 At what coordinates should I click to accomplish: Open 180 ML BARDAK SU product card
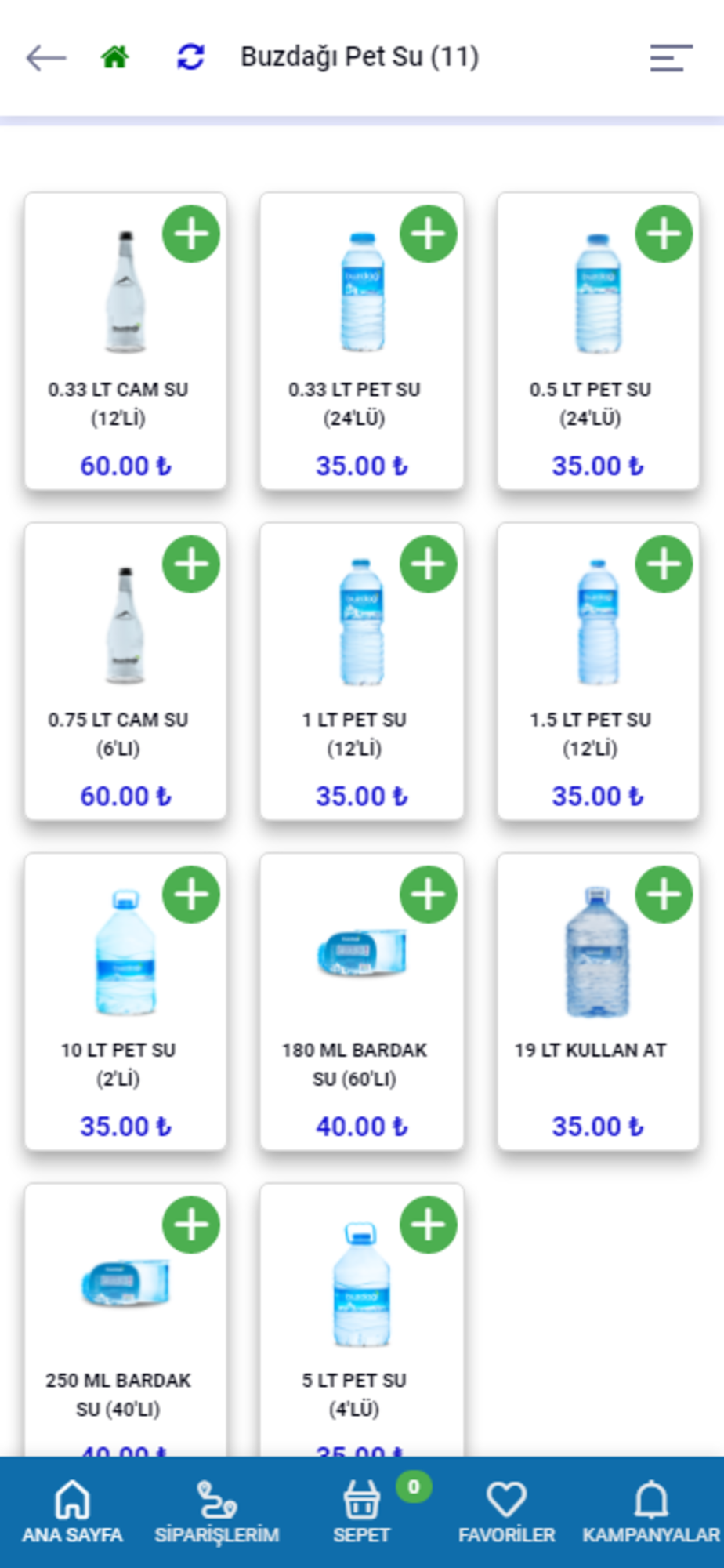coord(362,1002)
